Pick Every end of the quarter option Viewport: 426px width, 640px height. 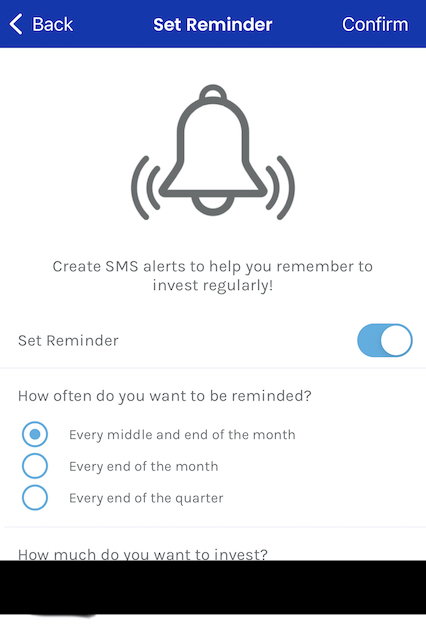point(35,498)
